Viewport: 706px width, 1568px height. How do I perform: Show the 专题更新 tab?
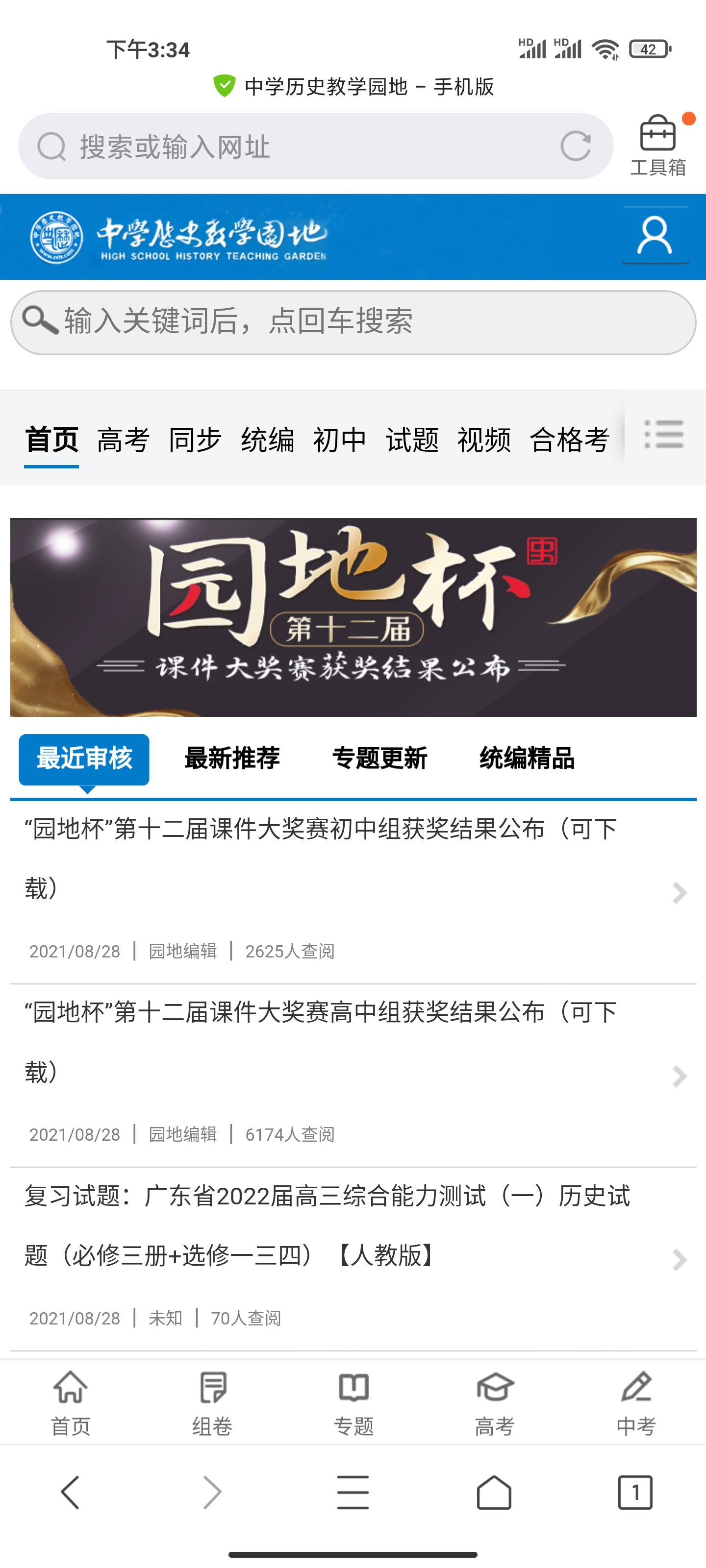[x=379, y=759]
